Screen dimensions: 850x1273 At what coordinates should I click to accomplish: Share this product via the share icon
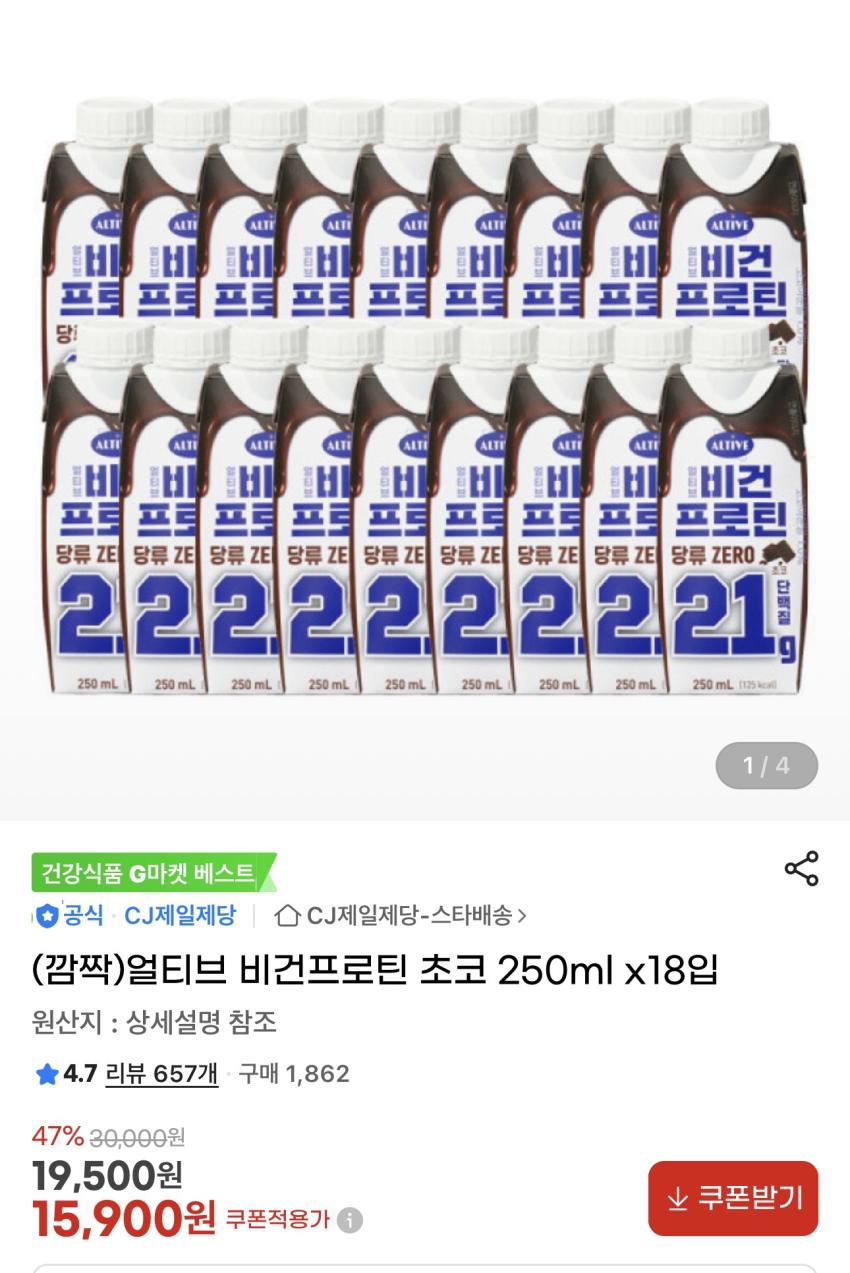pos(801,868)
